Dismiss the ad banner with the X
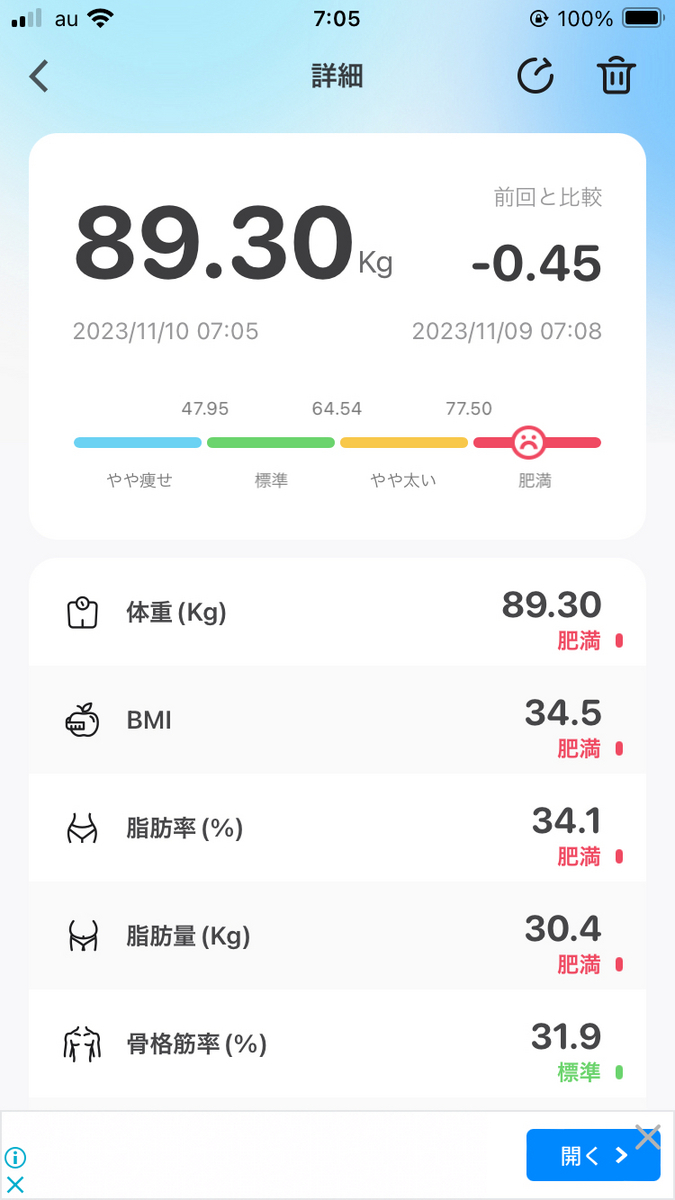Viewport: 675px width, 1200px height. click(x=648, y=1137)
